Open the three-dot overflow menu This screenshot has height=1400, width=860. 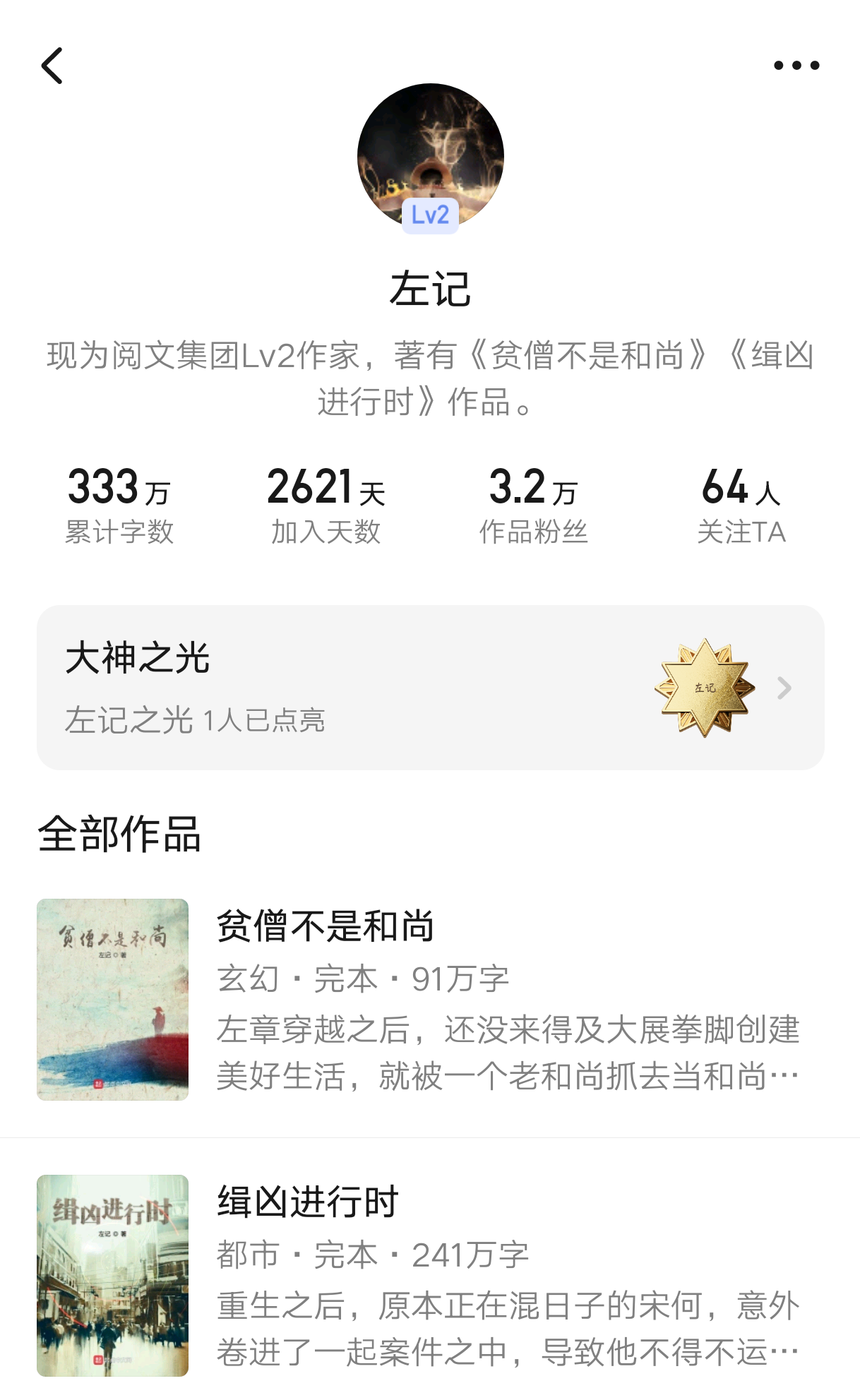(796, 66)
